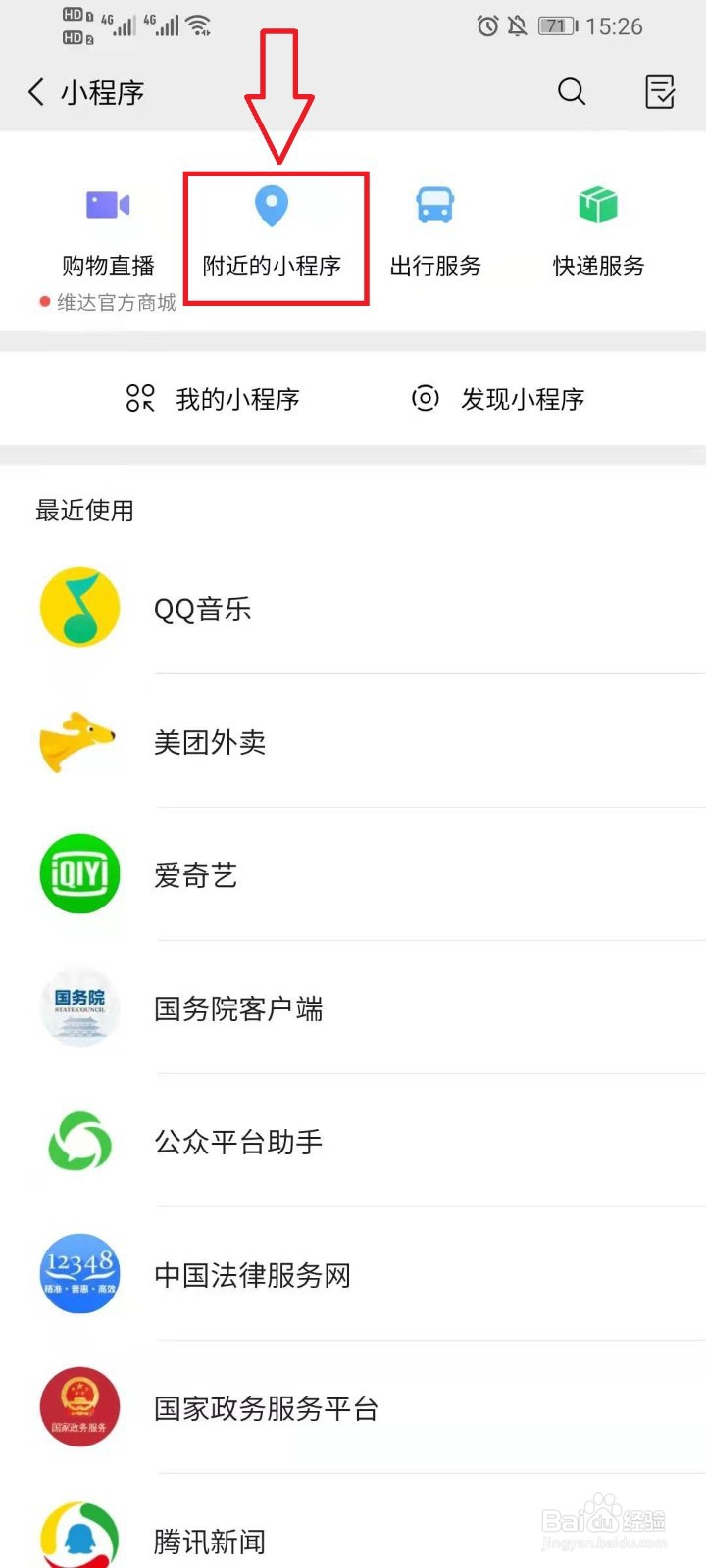The image size is (706, 1568).
Task: Open the search magnifier icon
Action: point(572,92)
